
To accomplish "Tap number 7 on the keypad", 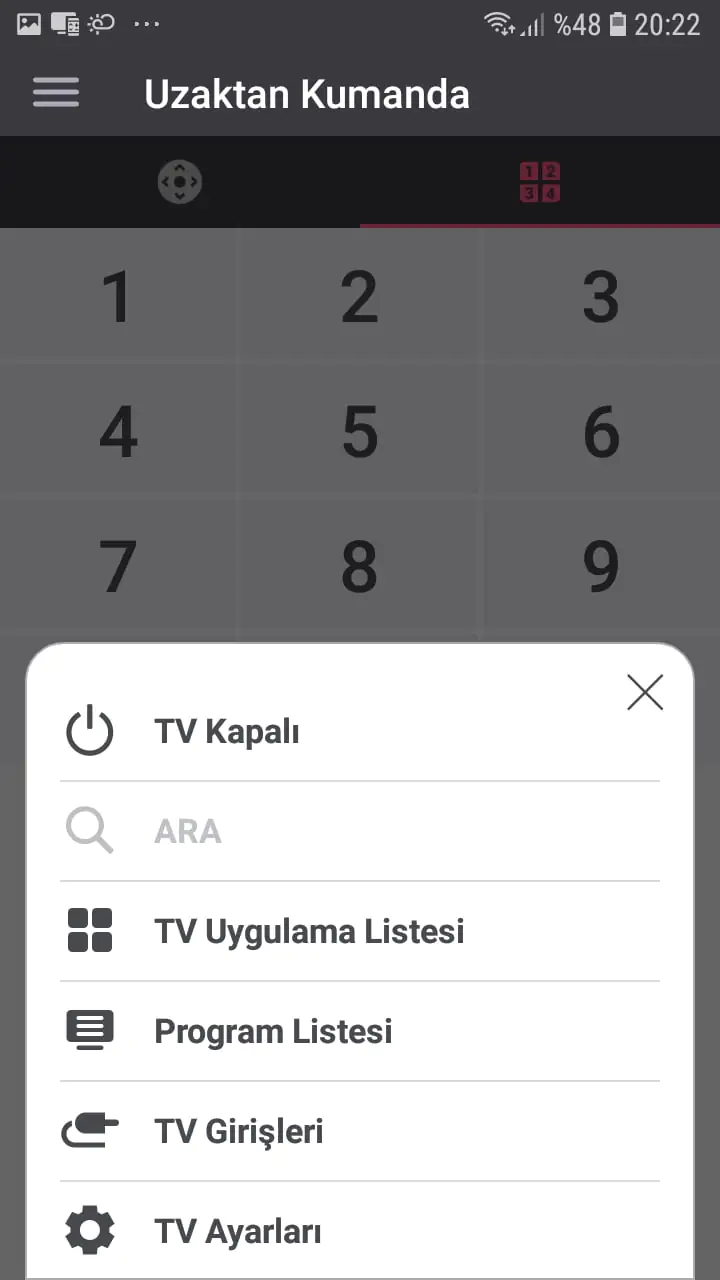I will coord(118,566).
